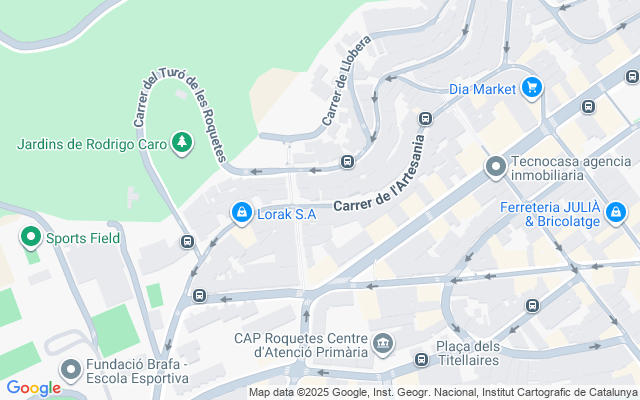Open the Lorak S.A shop marker

241,213
